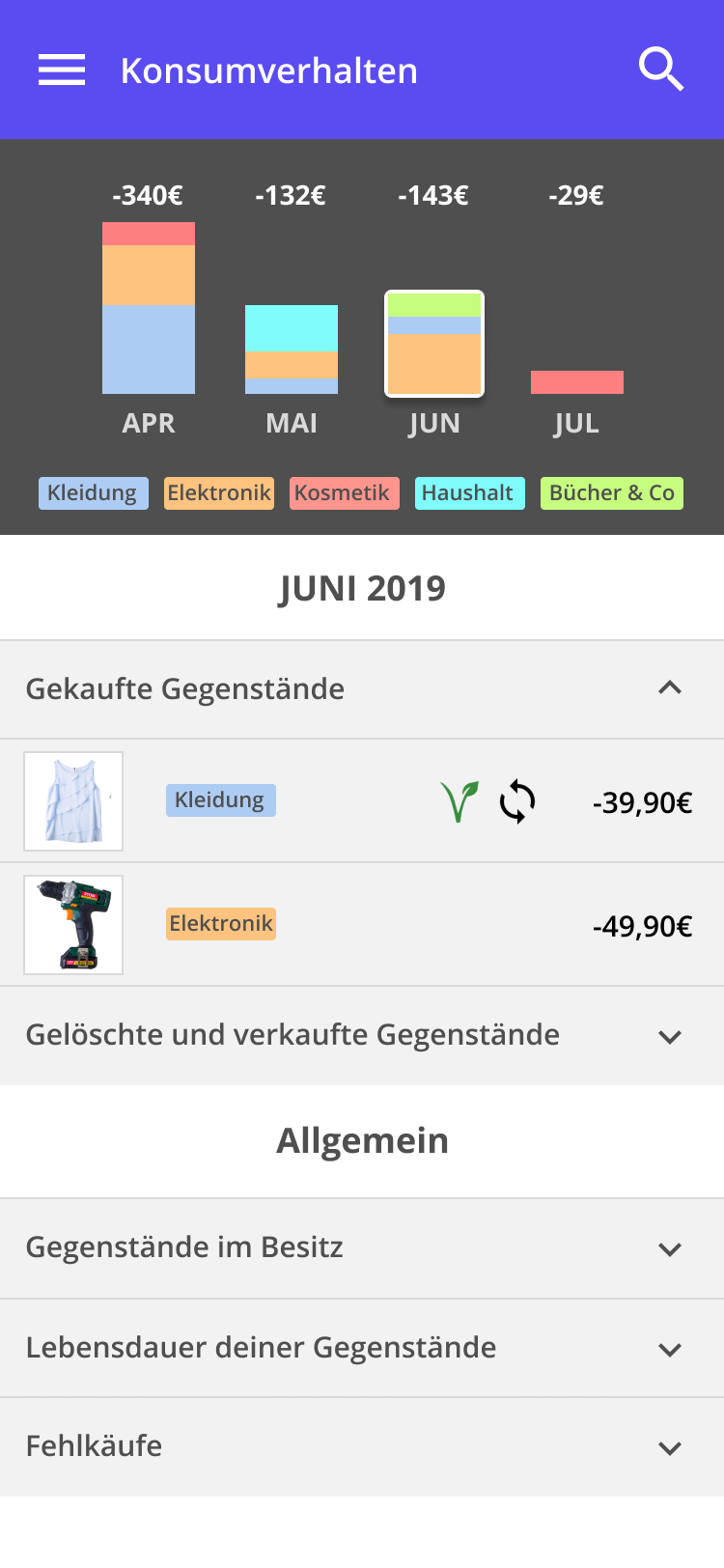Filter by the Kosmetik legend chip
This screenshot has height=1568, width=724.
344,493
